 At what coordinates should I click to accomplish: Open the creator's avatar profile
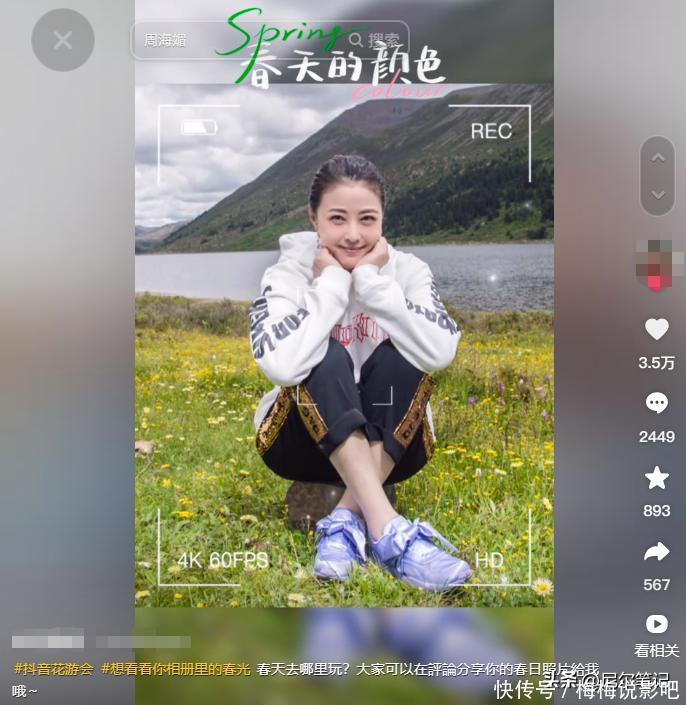pos(656,263)
